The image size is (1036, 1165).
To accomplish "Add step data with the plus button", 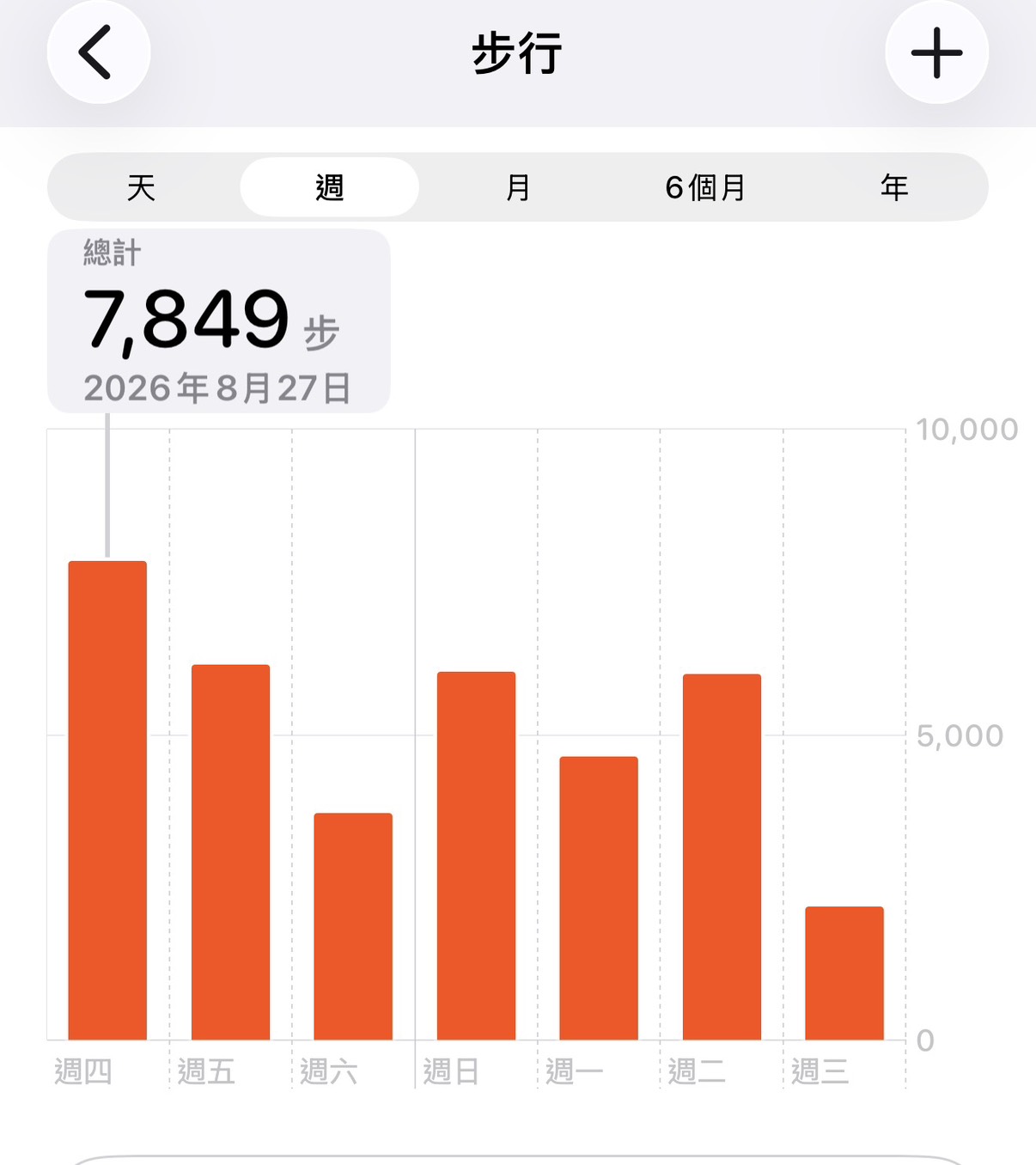I will 936,52.
